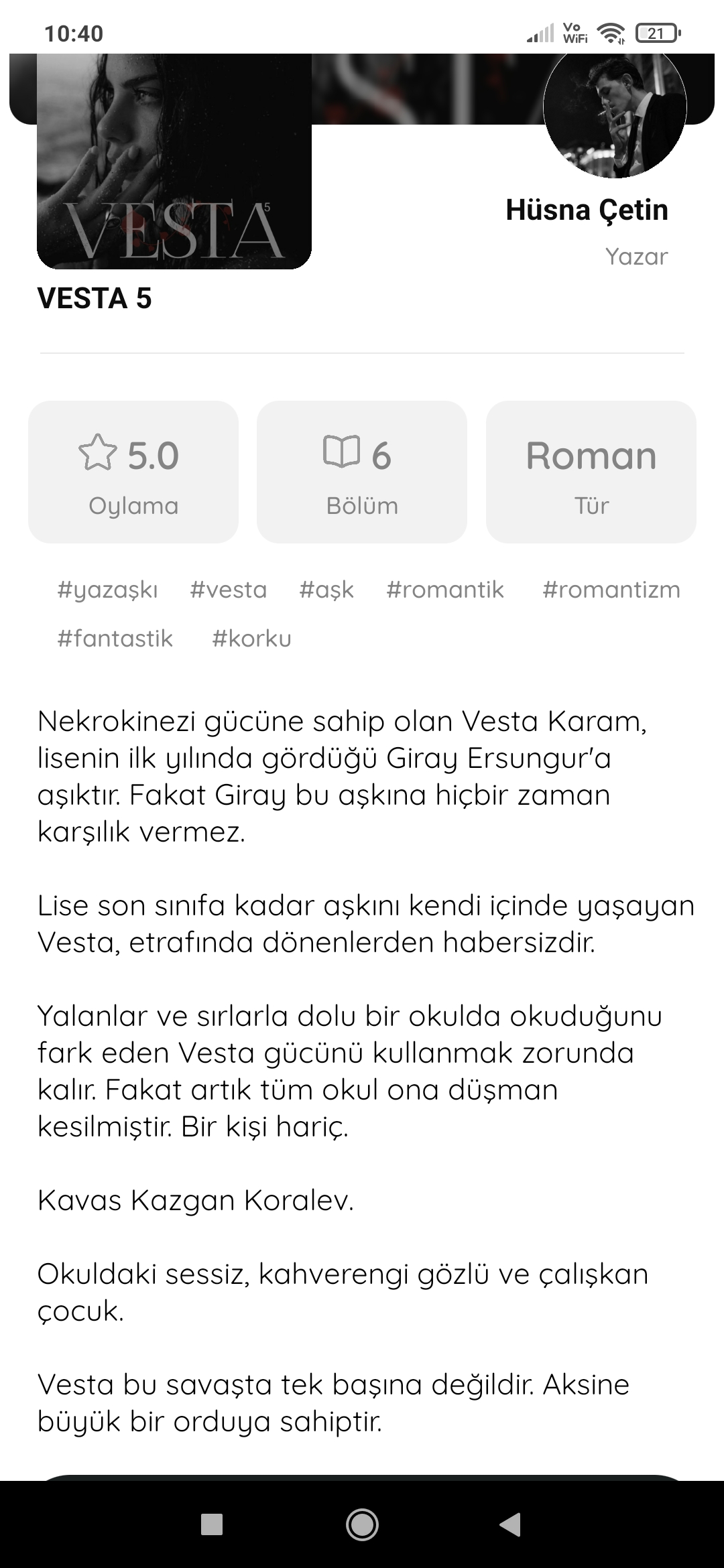724x1568 pixels.
Task: Open the #korku tag
Action: pyautogui.click(x=252, y=639)
